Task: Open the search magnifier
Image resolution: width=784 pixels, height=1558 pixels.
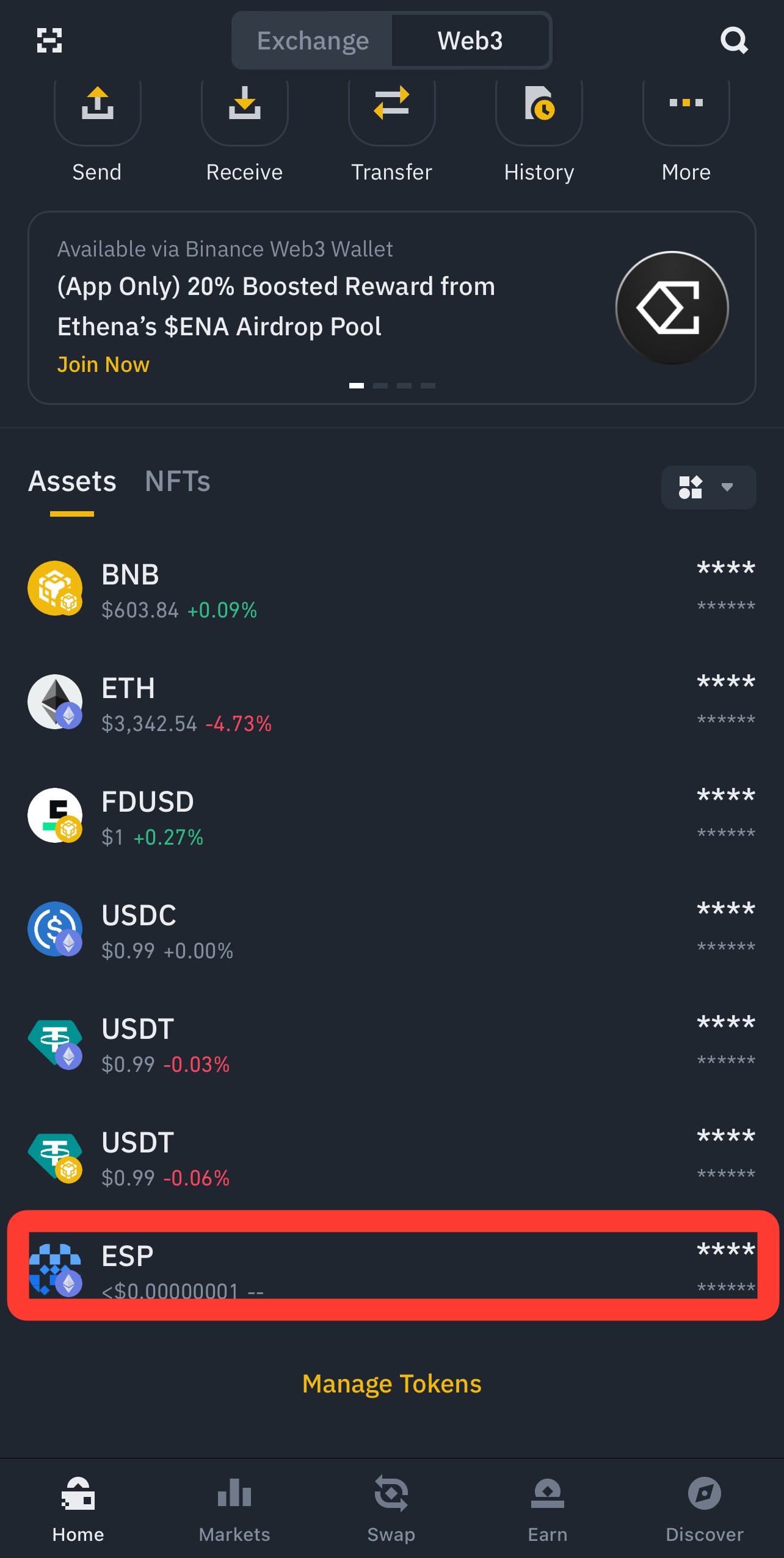Action: (x=733, y=41)
